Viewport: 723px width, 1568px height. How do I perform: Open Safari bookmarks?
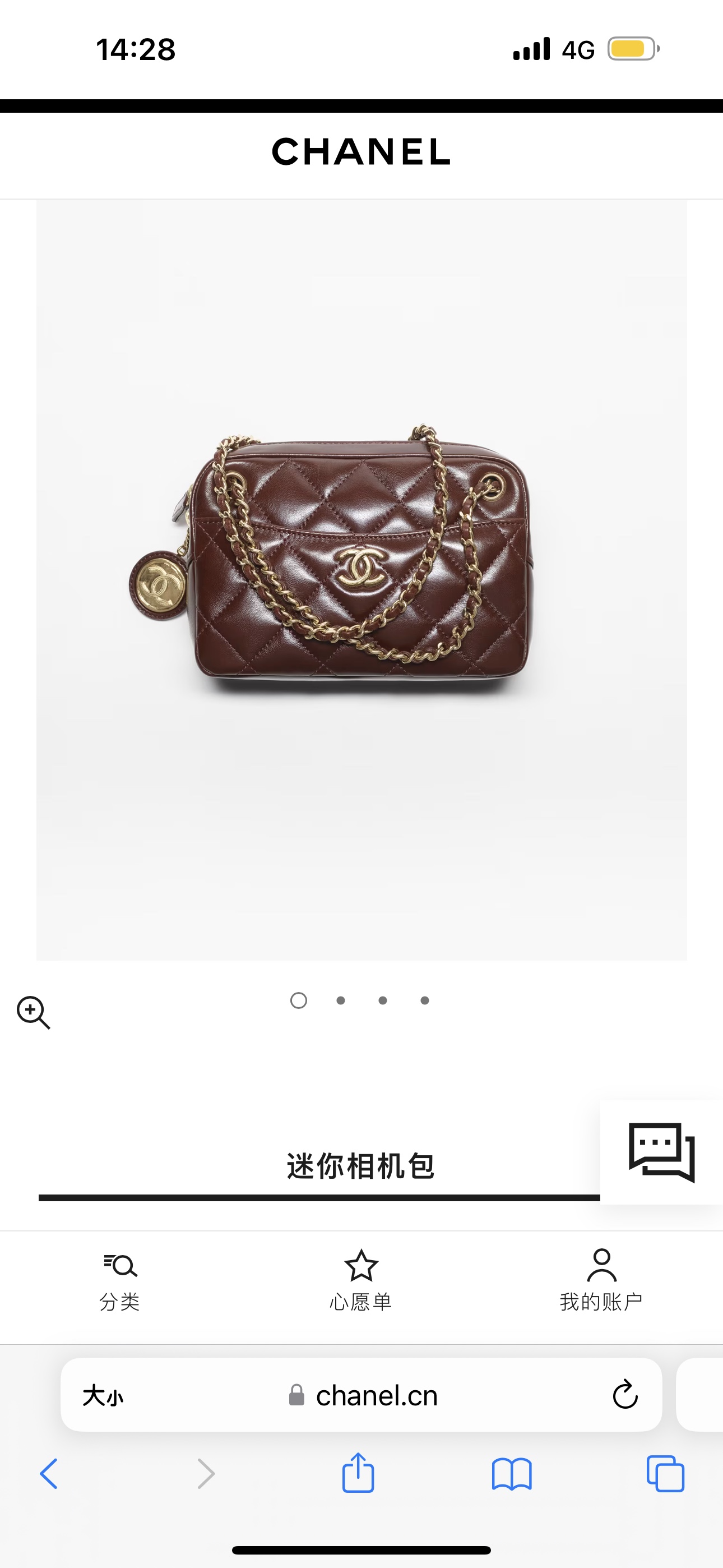coord(512,1474)
